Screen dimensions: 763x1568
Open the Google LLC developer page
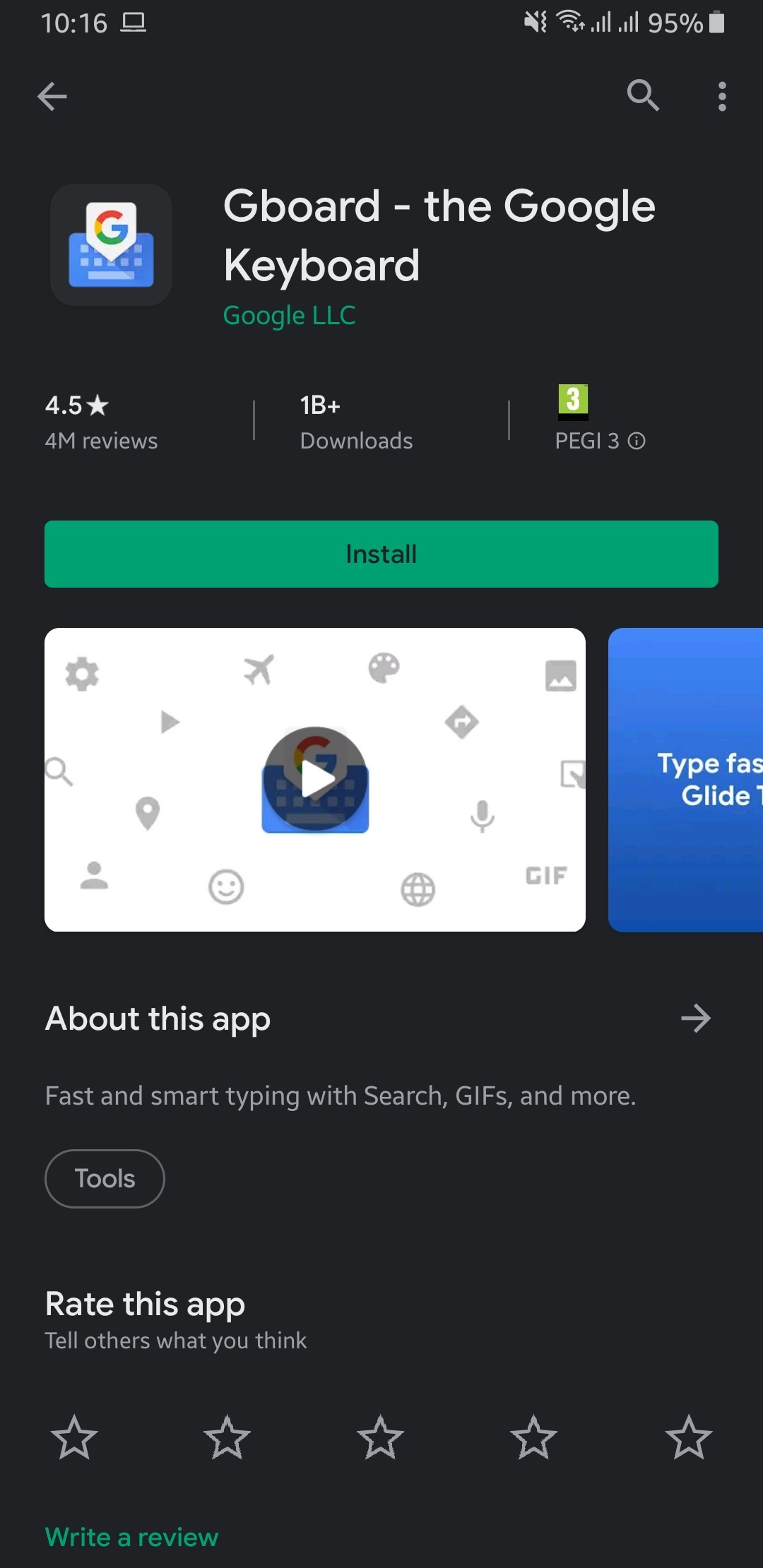point(289,315)
